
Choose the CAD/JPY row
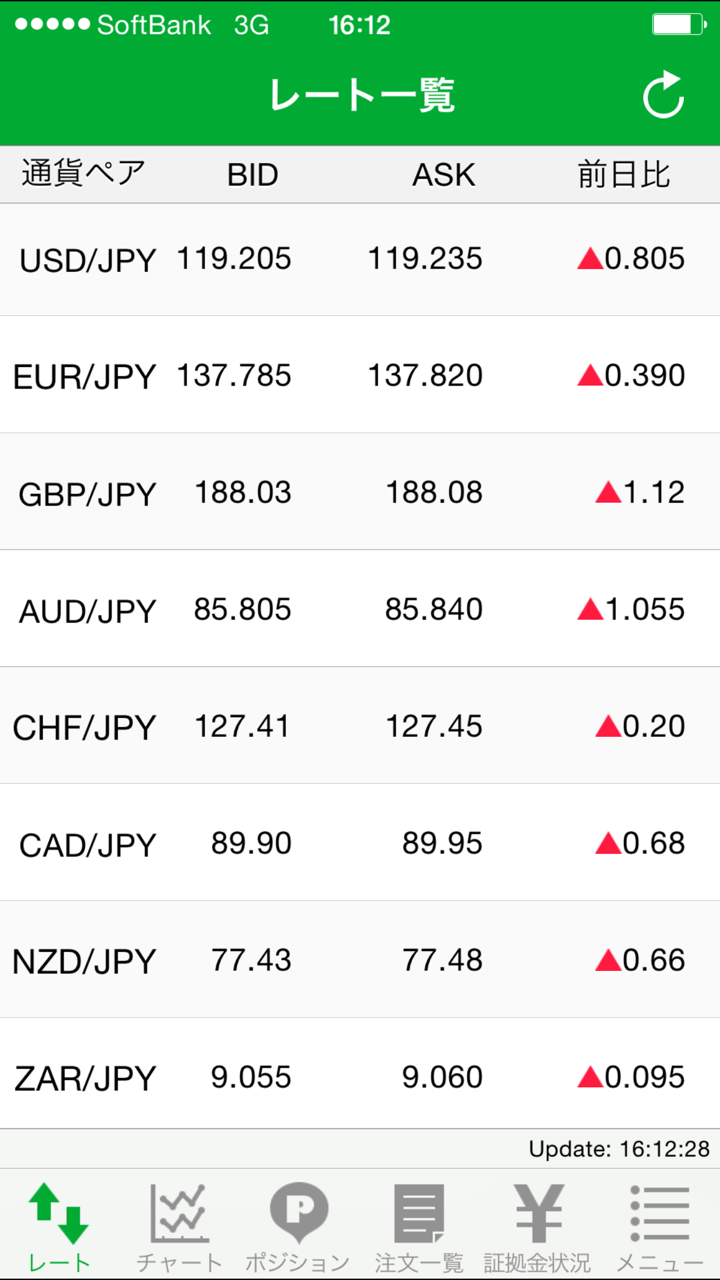click(x=360, y=844)
